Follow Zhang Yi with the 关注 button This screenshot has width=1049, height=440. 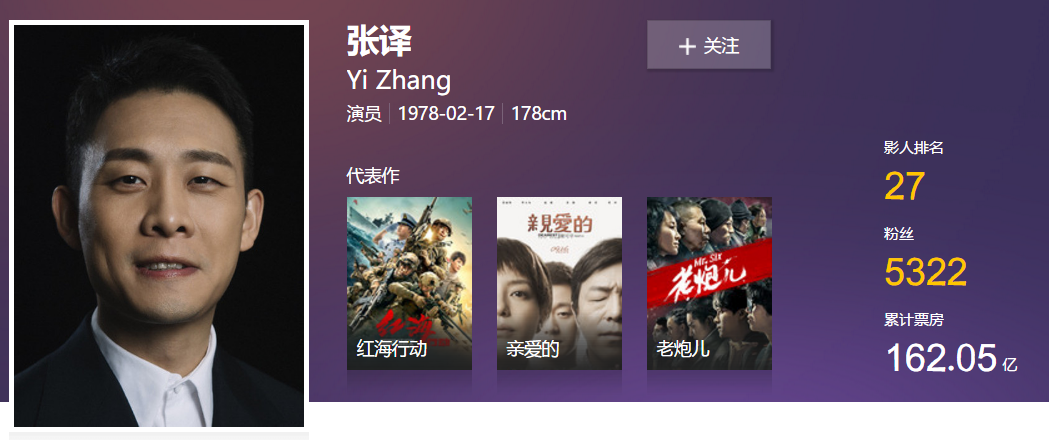[x=709, y=46]
